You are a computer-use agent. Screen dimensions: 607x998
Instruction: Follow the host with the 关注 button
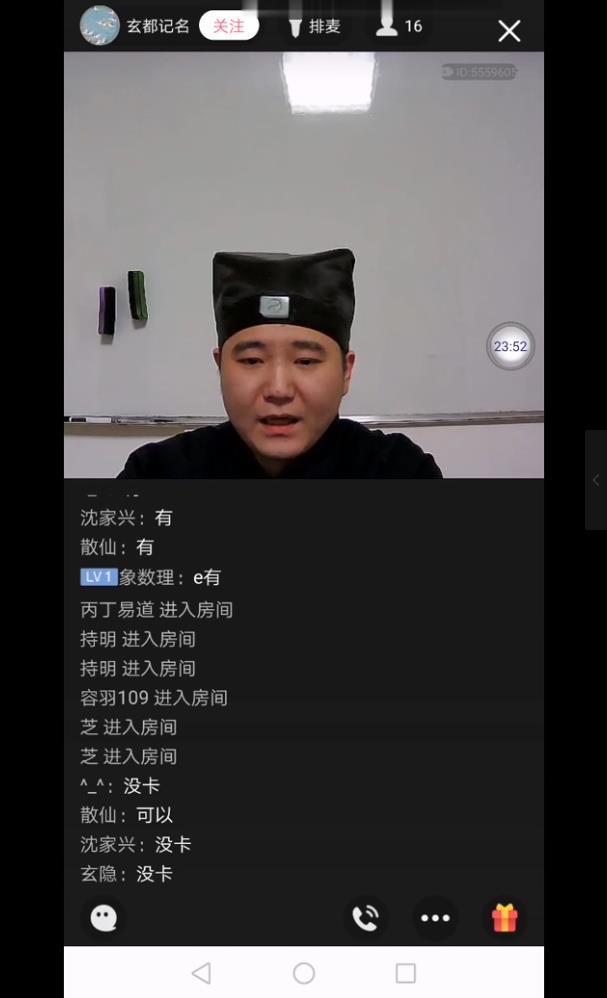(x=228, y=26)
